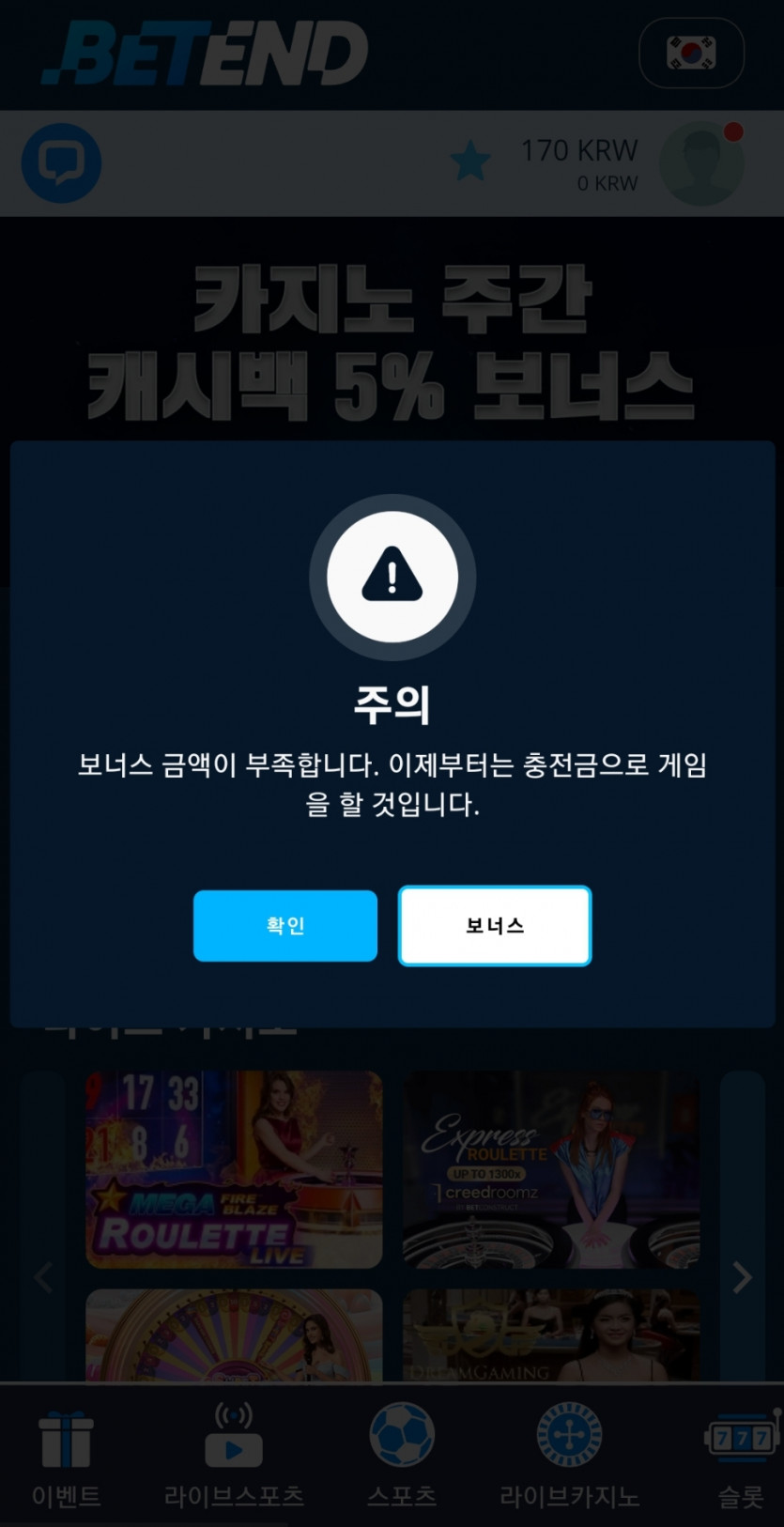Switch to the 이벤트 tab
The width and height of the screenshot is (784, 1527).
coord(66,1456)
